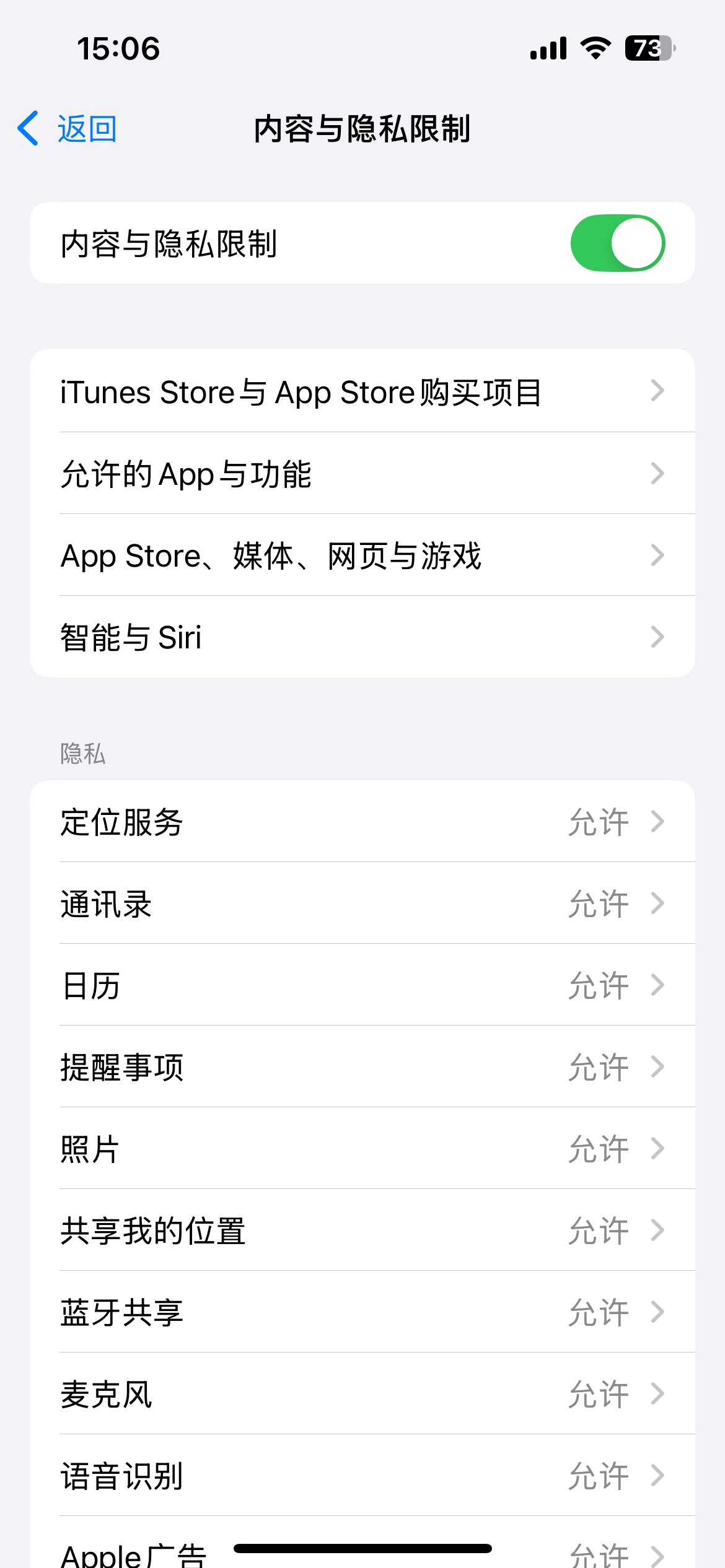Open 智能与Siri restrictions

tap(362, 637)
